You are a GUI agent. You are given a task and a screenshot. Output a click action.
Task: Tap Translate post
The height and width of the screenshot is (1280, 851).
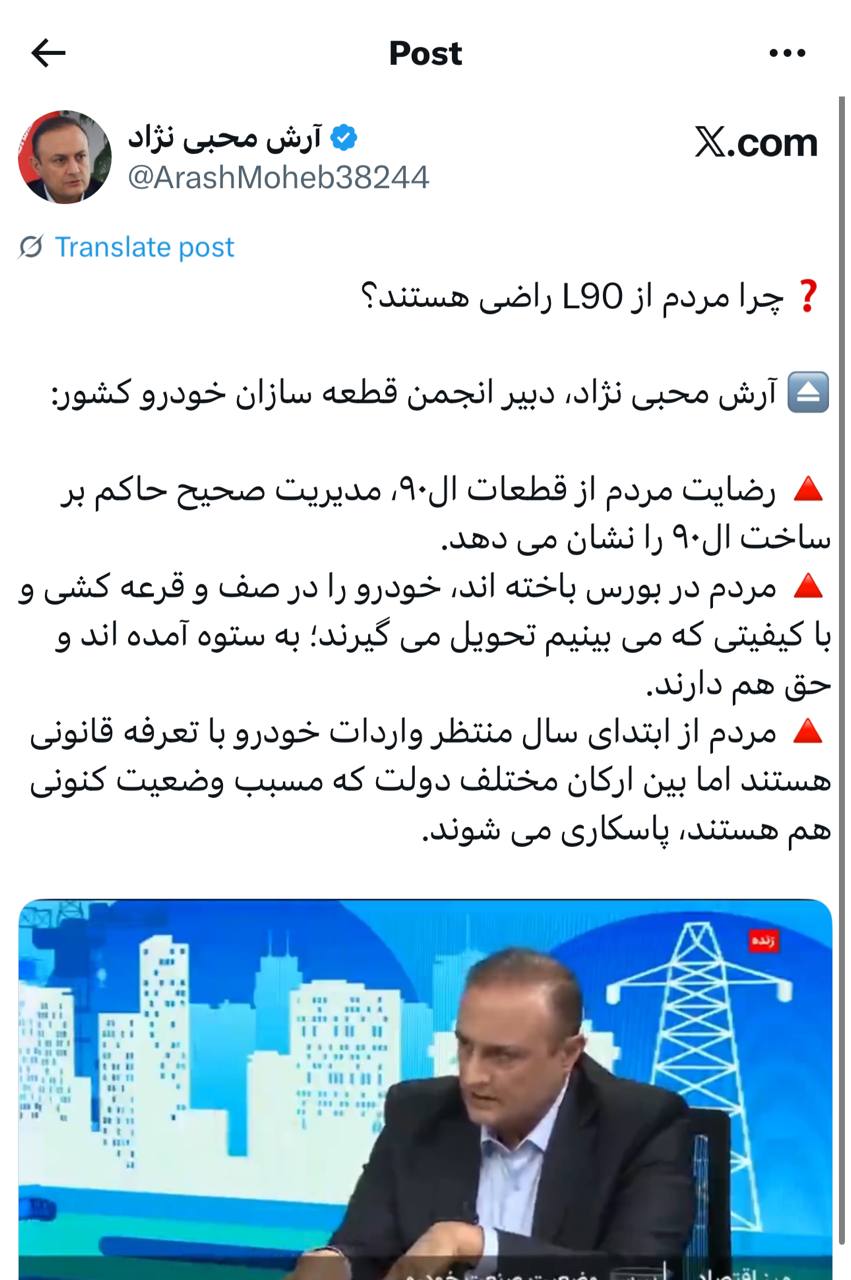pos(143,247)
